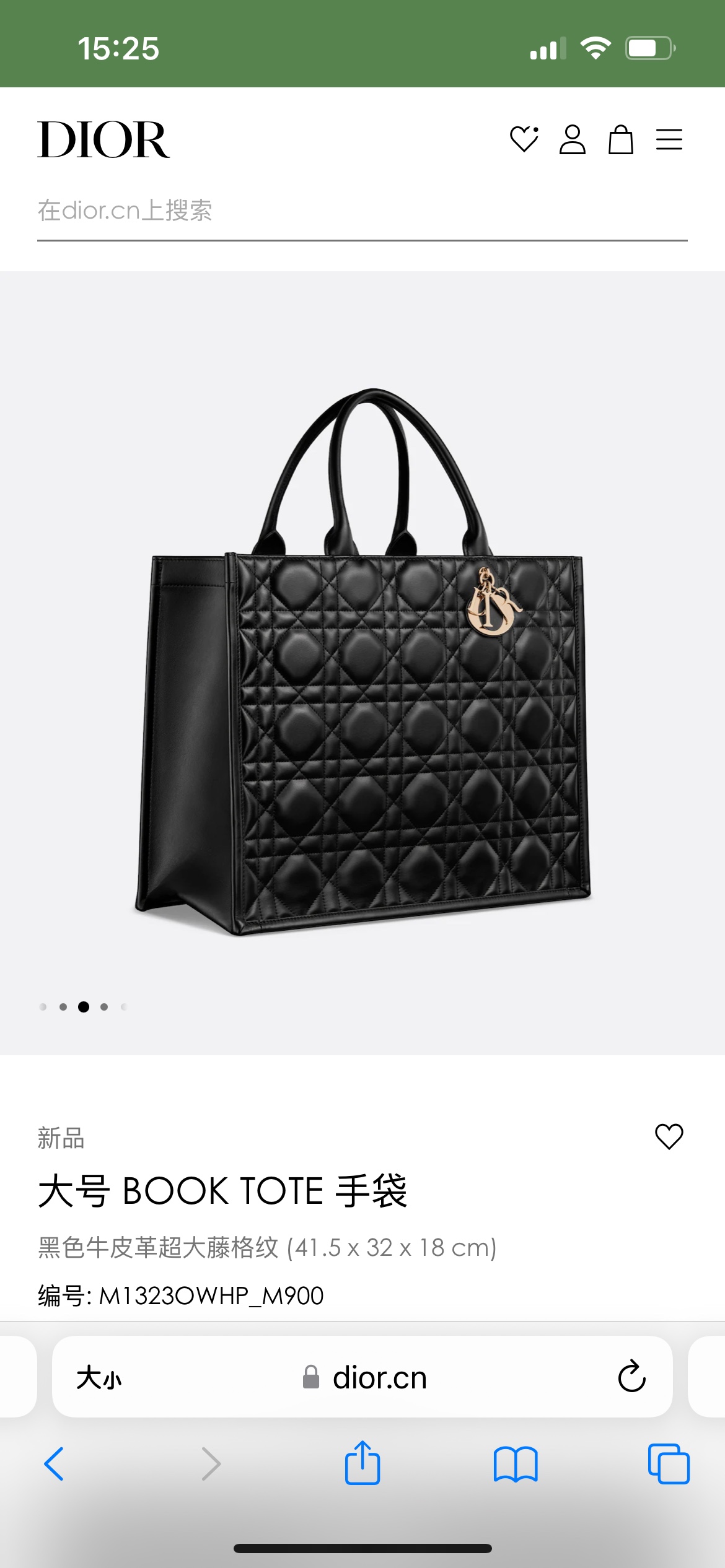Open the account profile icon
Screen dimensions: 725x1568
click(x=572, y=139)
